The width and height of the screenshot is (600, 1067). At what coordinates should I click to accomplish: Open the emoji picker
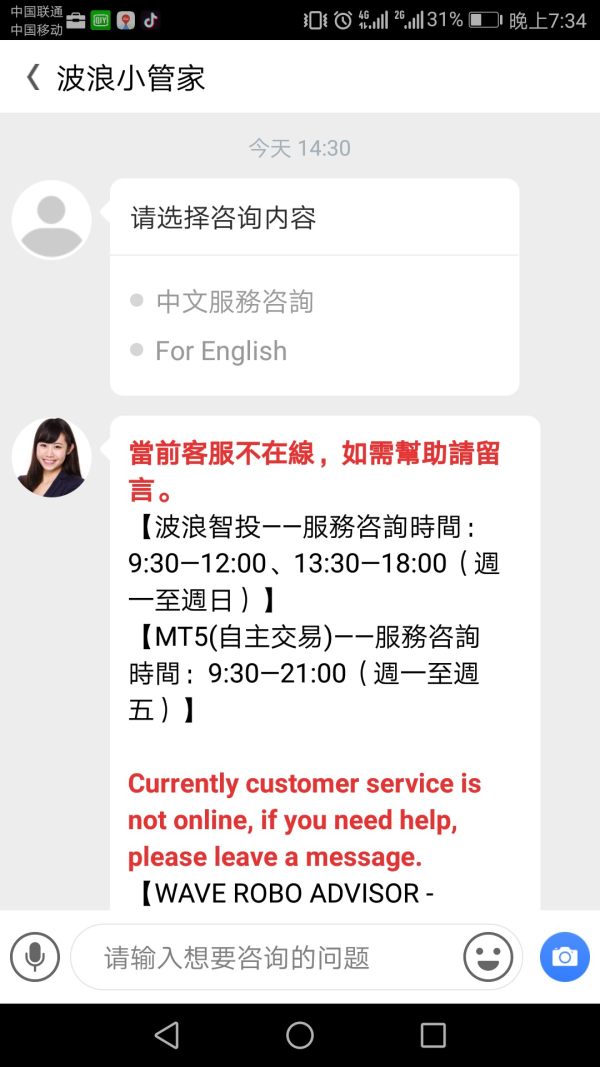pos(488,958)
